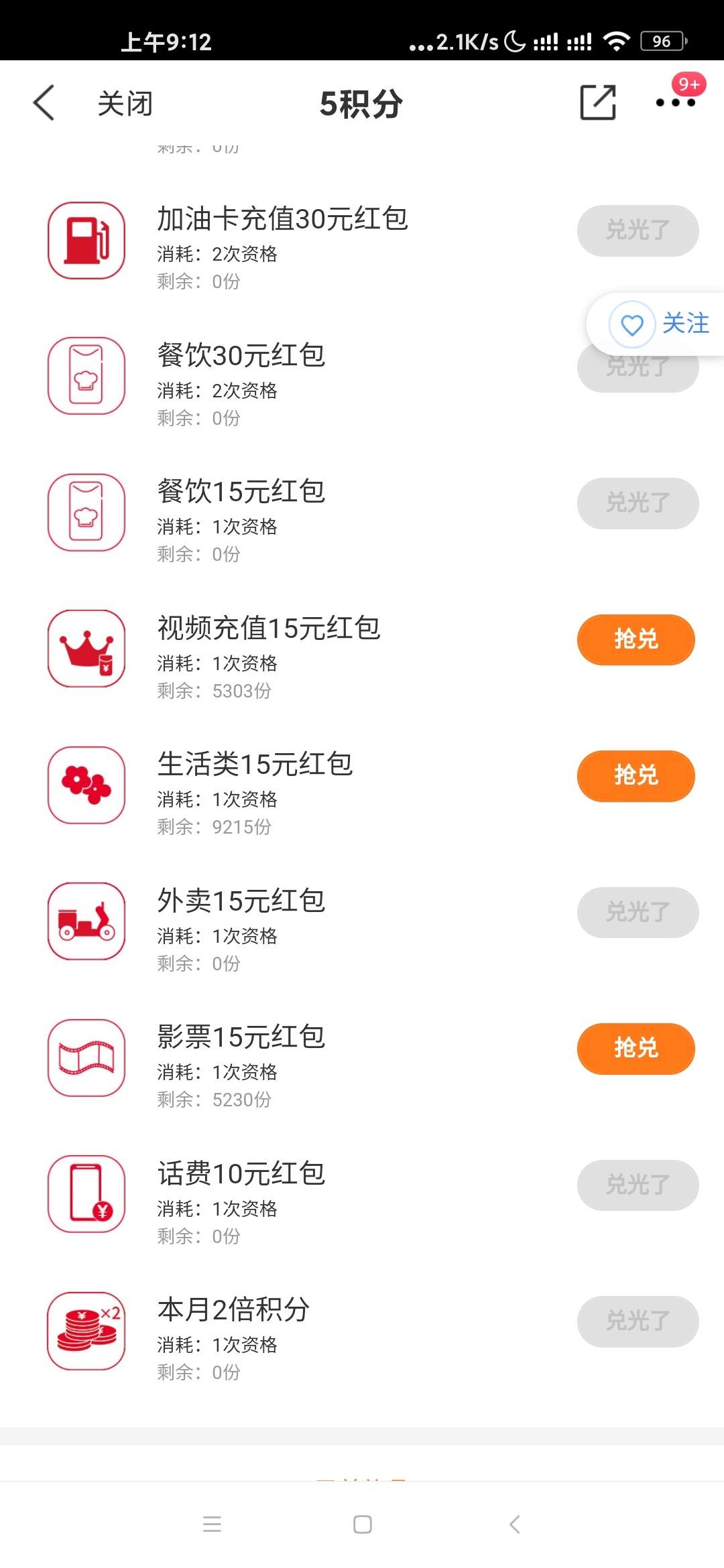Open recent apps from the navigation bar
The height and width of the screenshot is (1568, 724).
point(212,1524)
